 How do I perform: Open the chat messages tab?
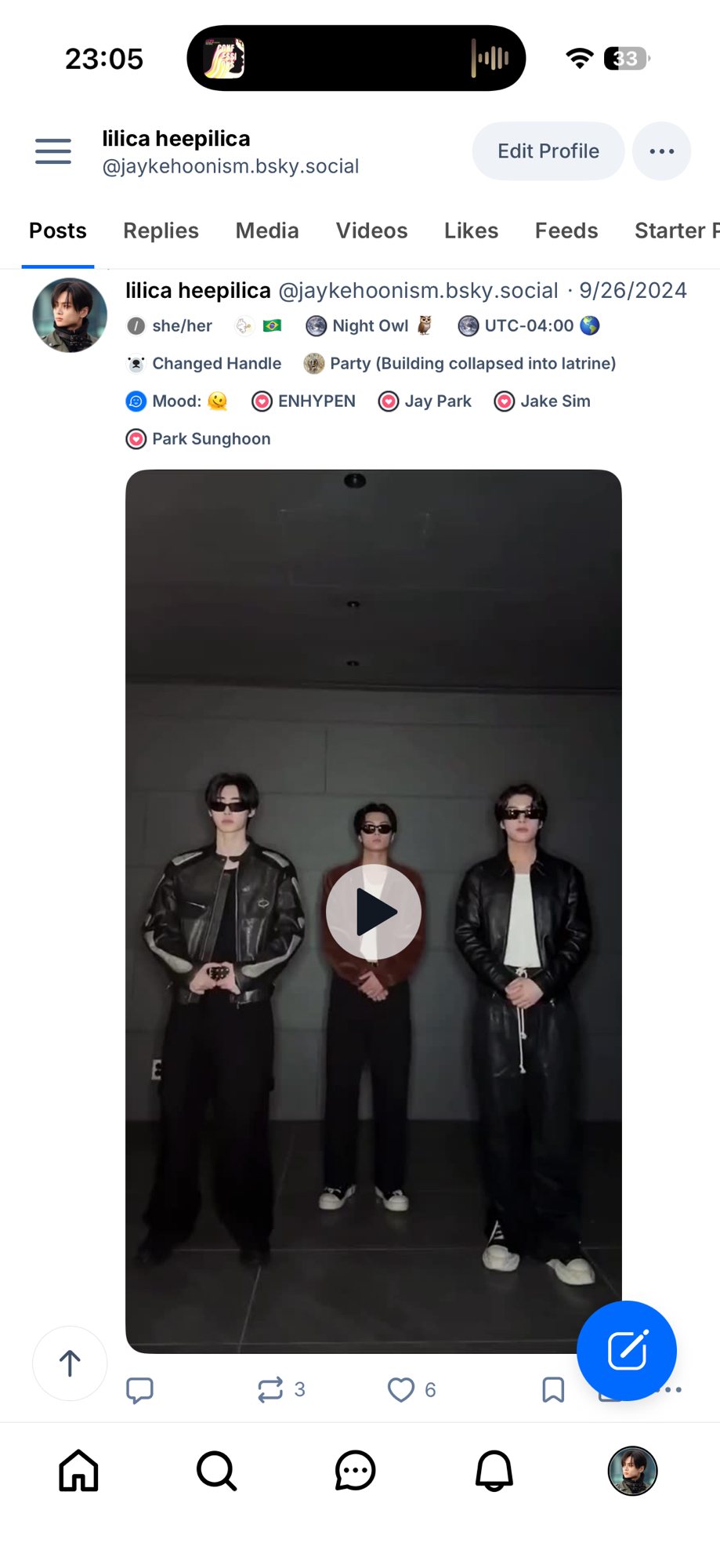355,1470
